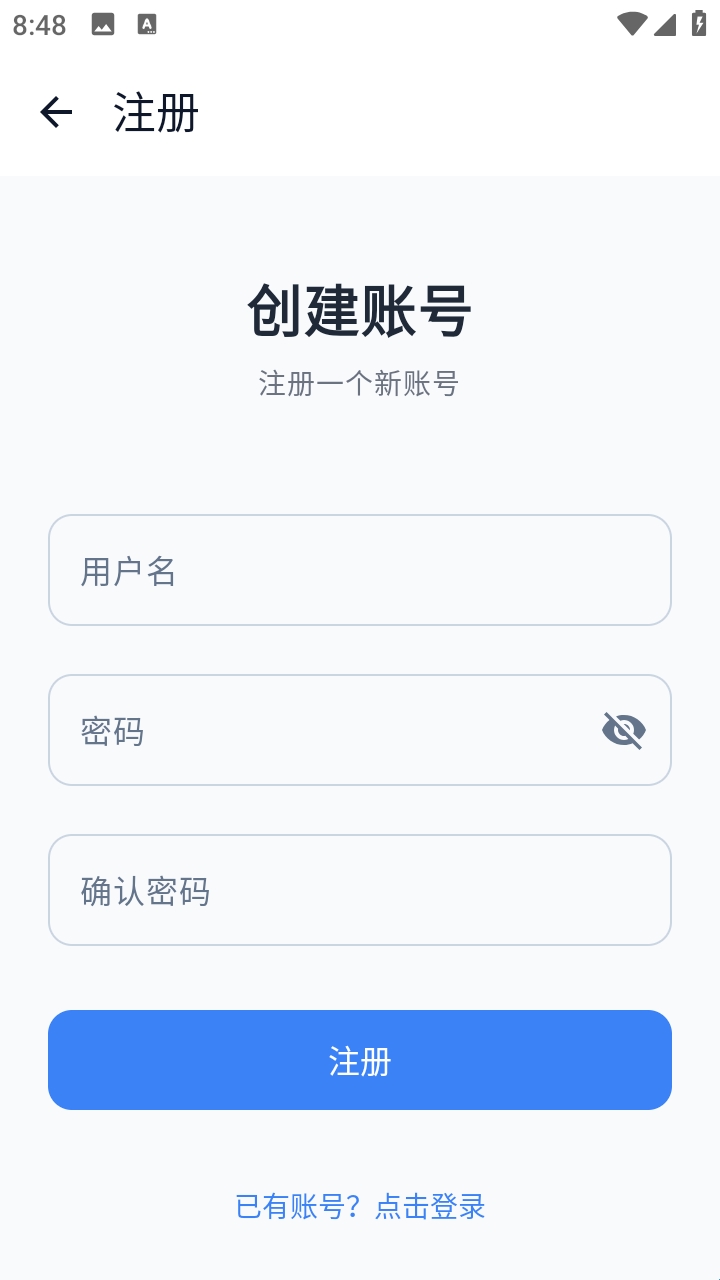
Task: Submit with the blue 注册 button
Action: point(360,1060)
